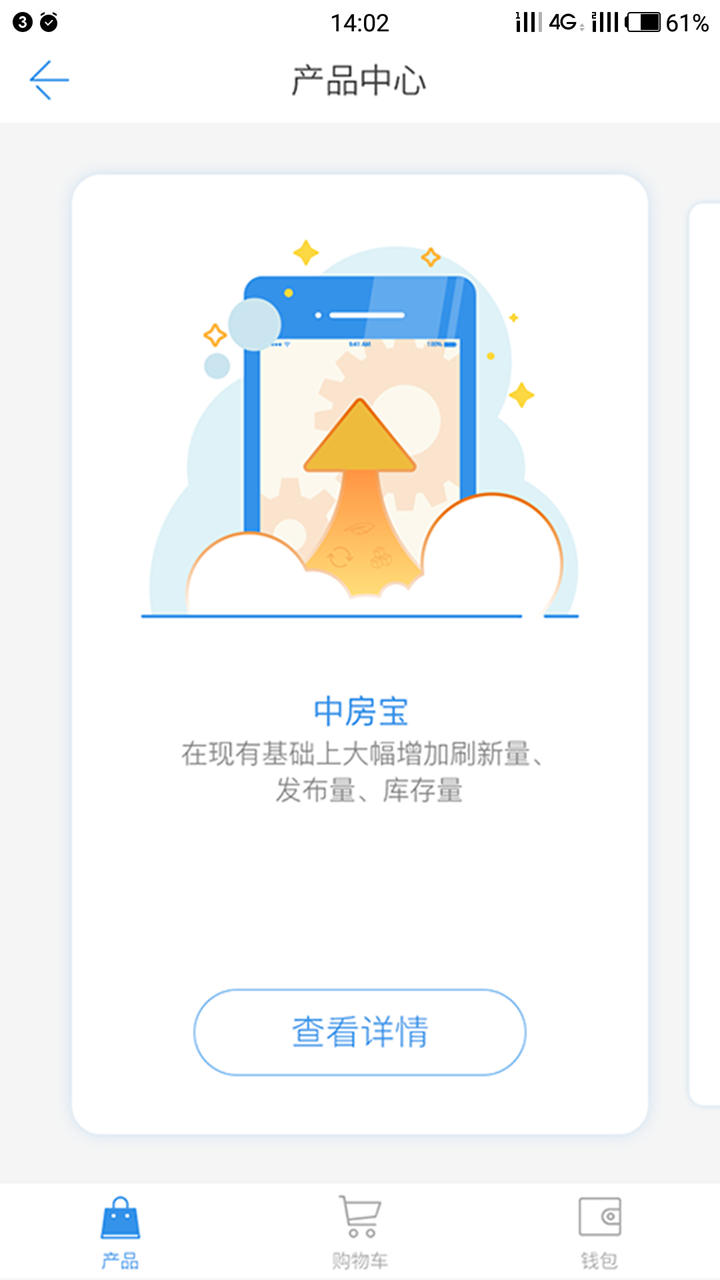Tap the 查看详情 button
Viewport: 720px width, 1280px height.
pos(360,1032)
